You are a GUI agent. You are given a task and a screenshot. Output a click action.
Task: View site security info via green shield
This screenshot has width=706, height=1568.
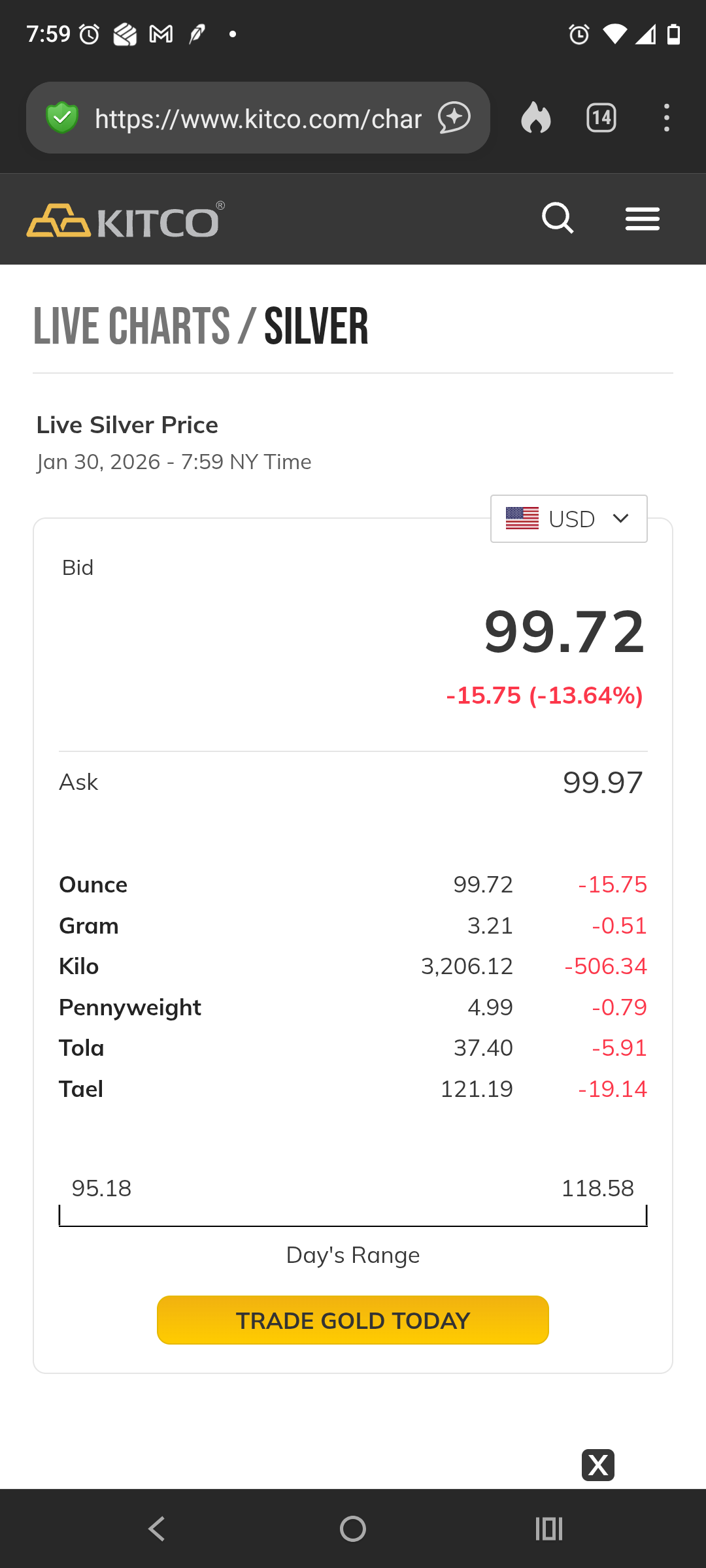(x=62, y=118)
